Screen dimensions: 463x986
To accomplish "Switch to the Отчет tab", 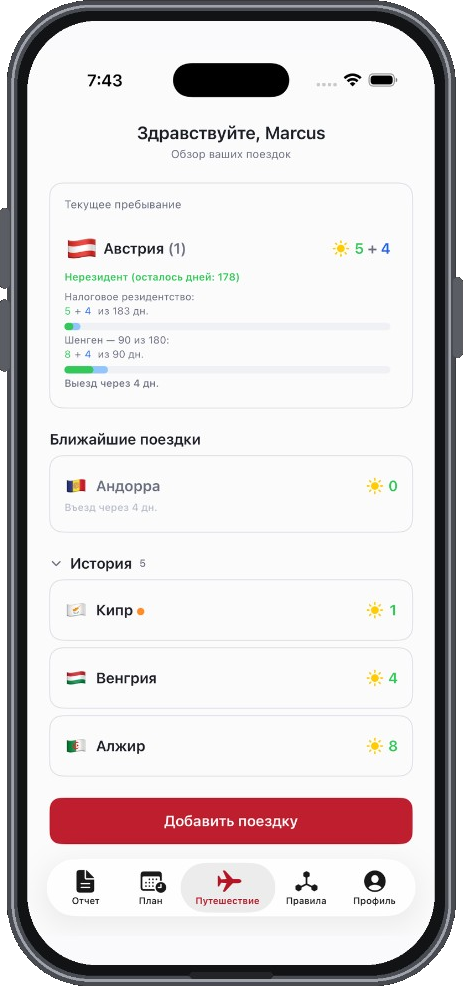I will (x=86, y=887).
